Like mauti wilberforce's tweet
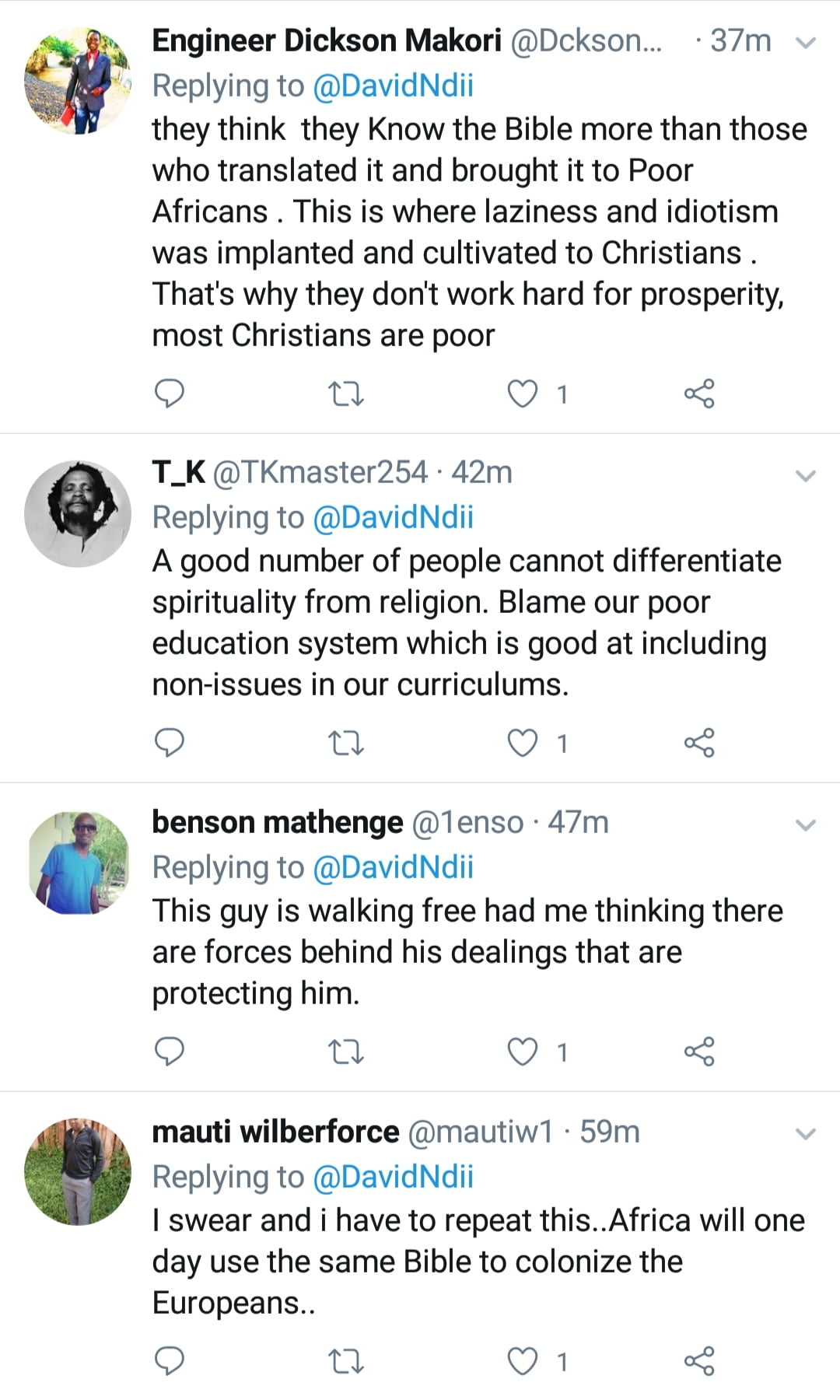 click(523, 1361)
